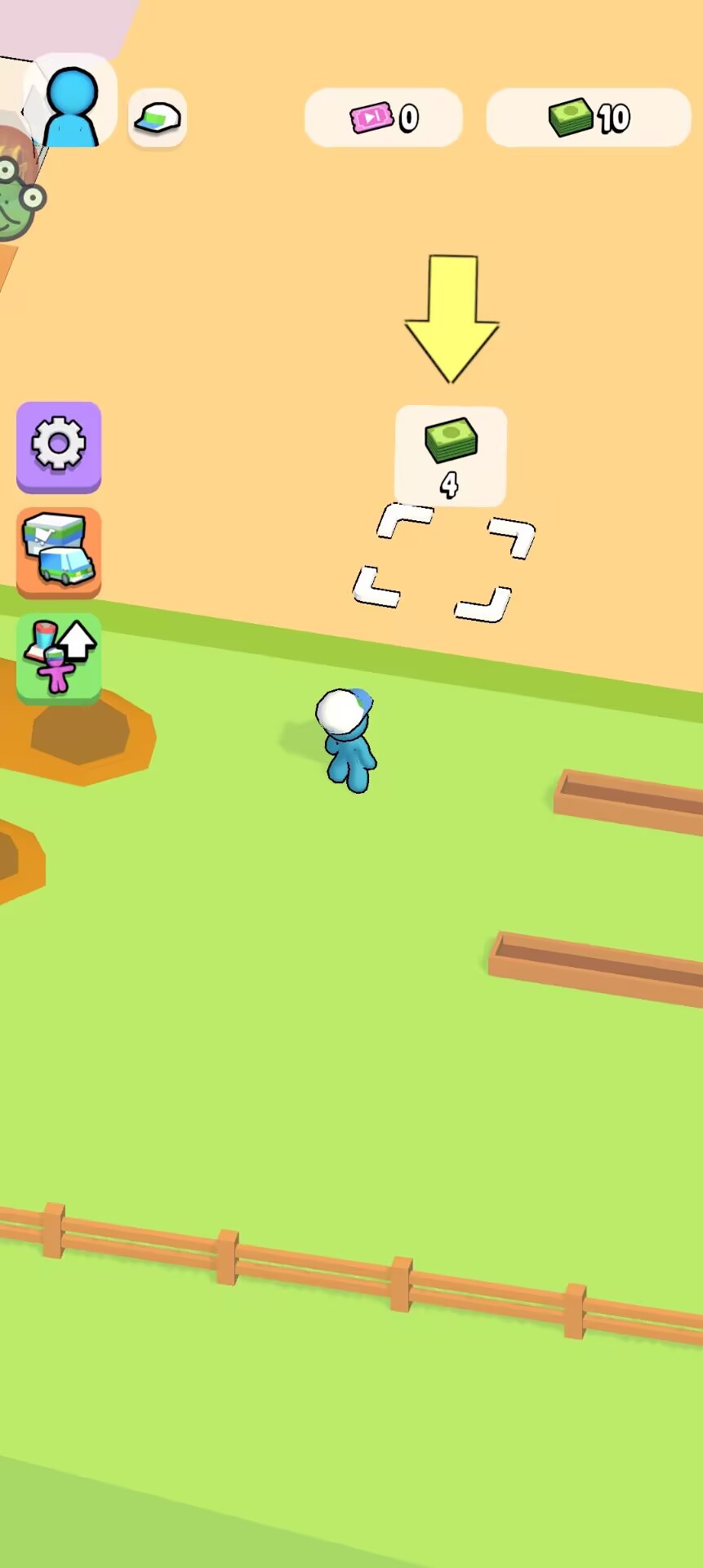The image size is (703, 1568).
Task: Tap the blue player avatar icon
Action: [71, 103]
